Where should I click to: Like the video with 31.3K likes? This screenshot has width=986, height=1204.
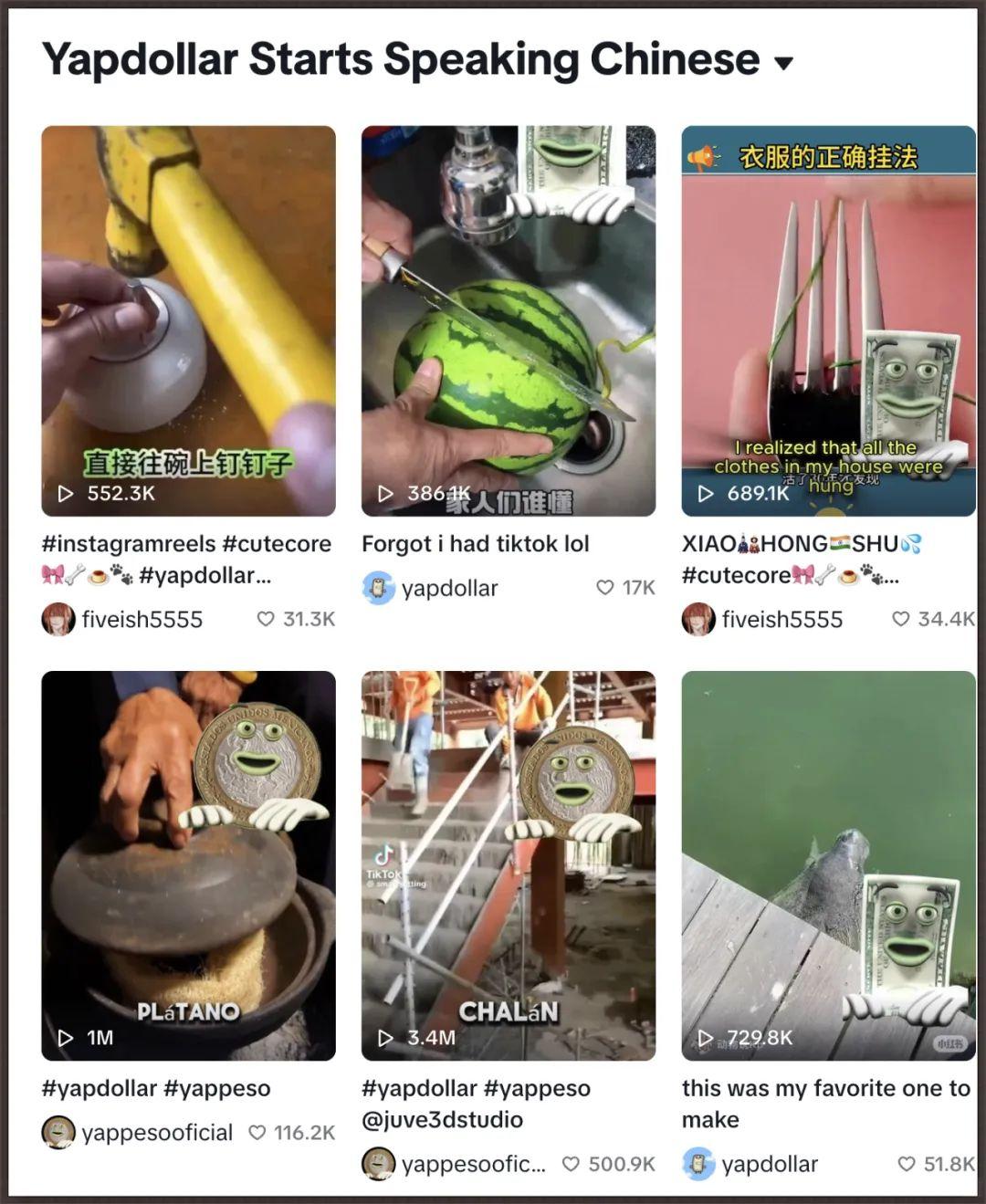coord(266,619)
